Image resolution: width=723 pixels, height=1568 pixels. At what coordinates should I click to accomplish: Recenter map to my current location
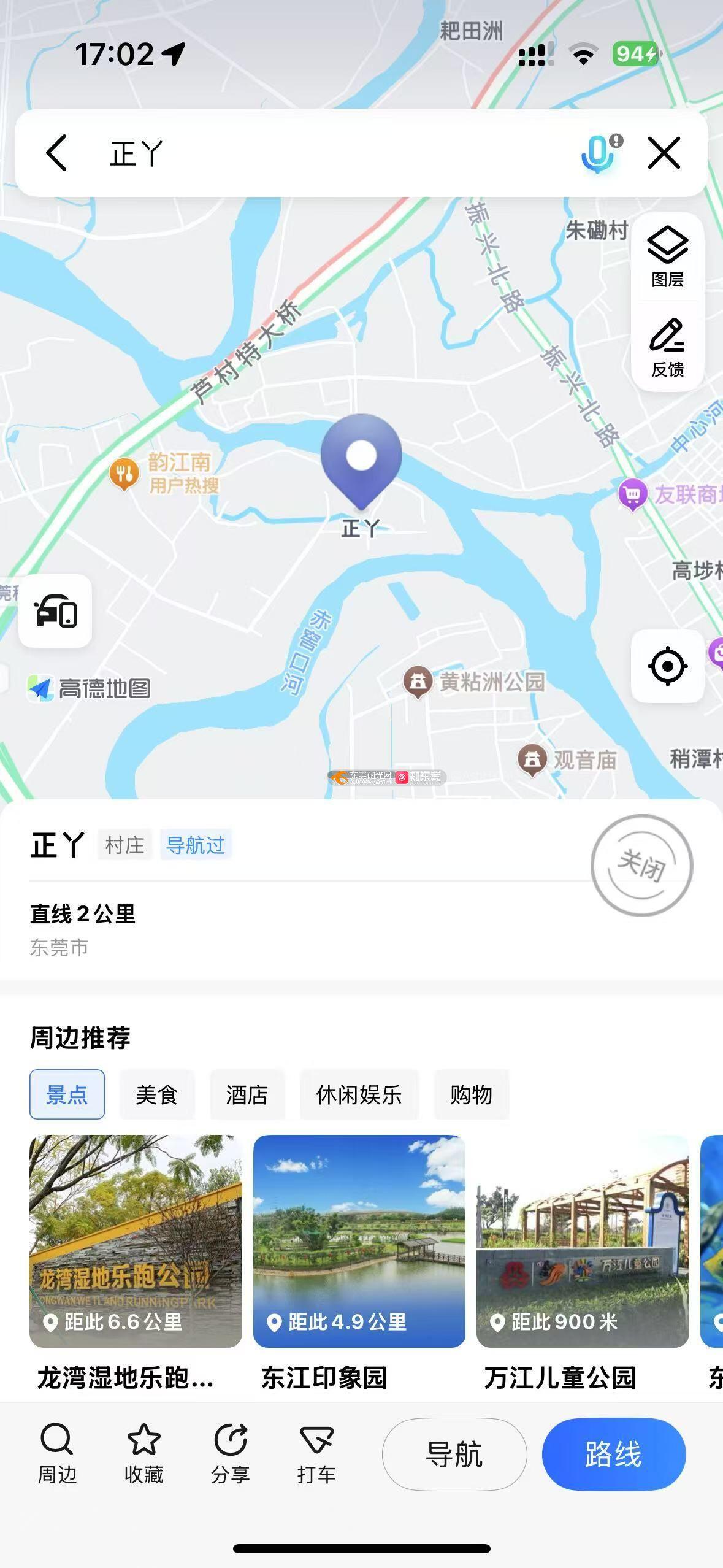[667, 666]
